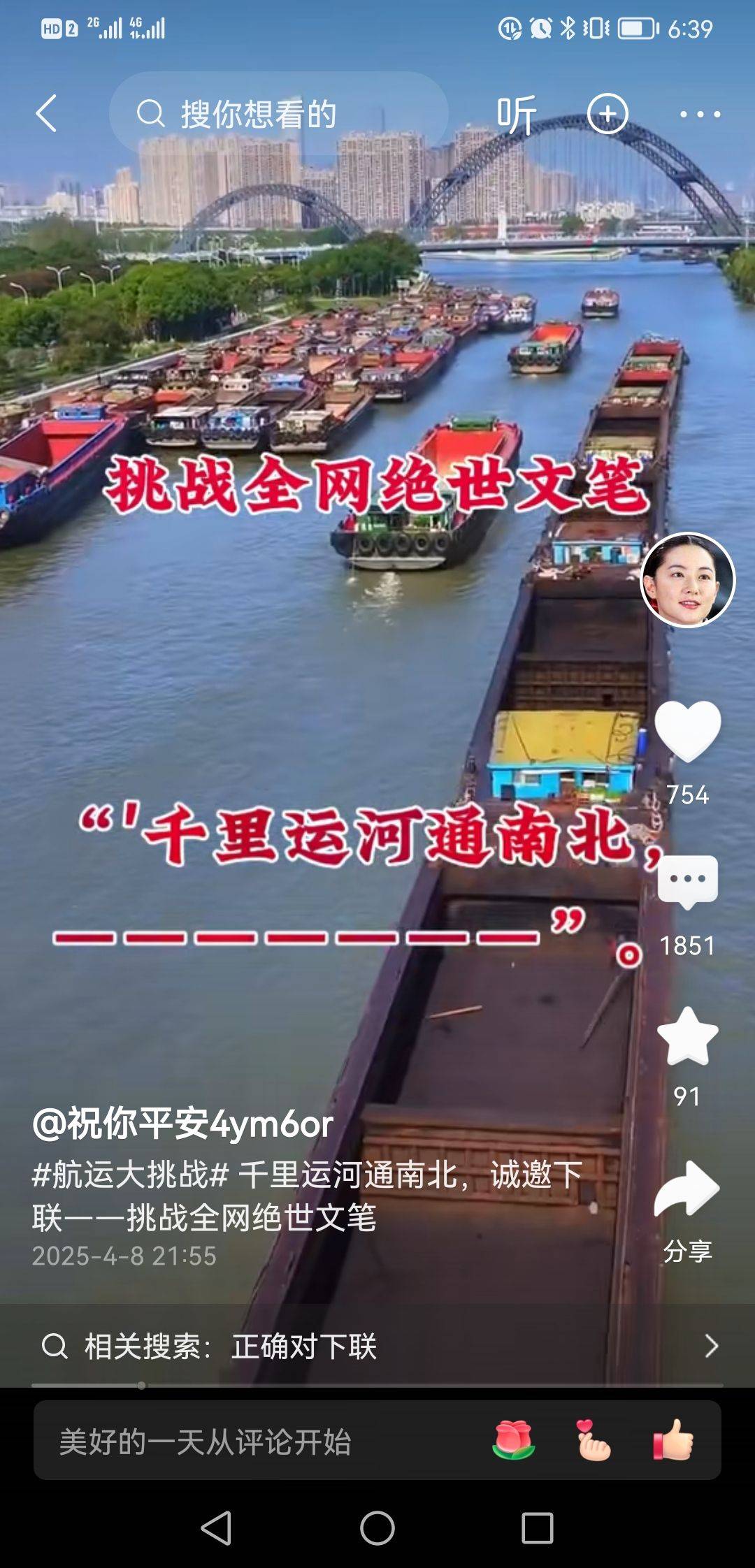Send the rose emoji quick comment
Screen dimensions: 755x1568
(514, 1441)
